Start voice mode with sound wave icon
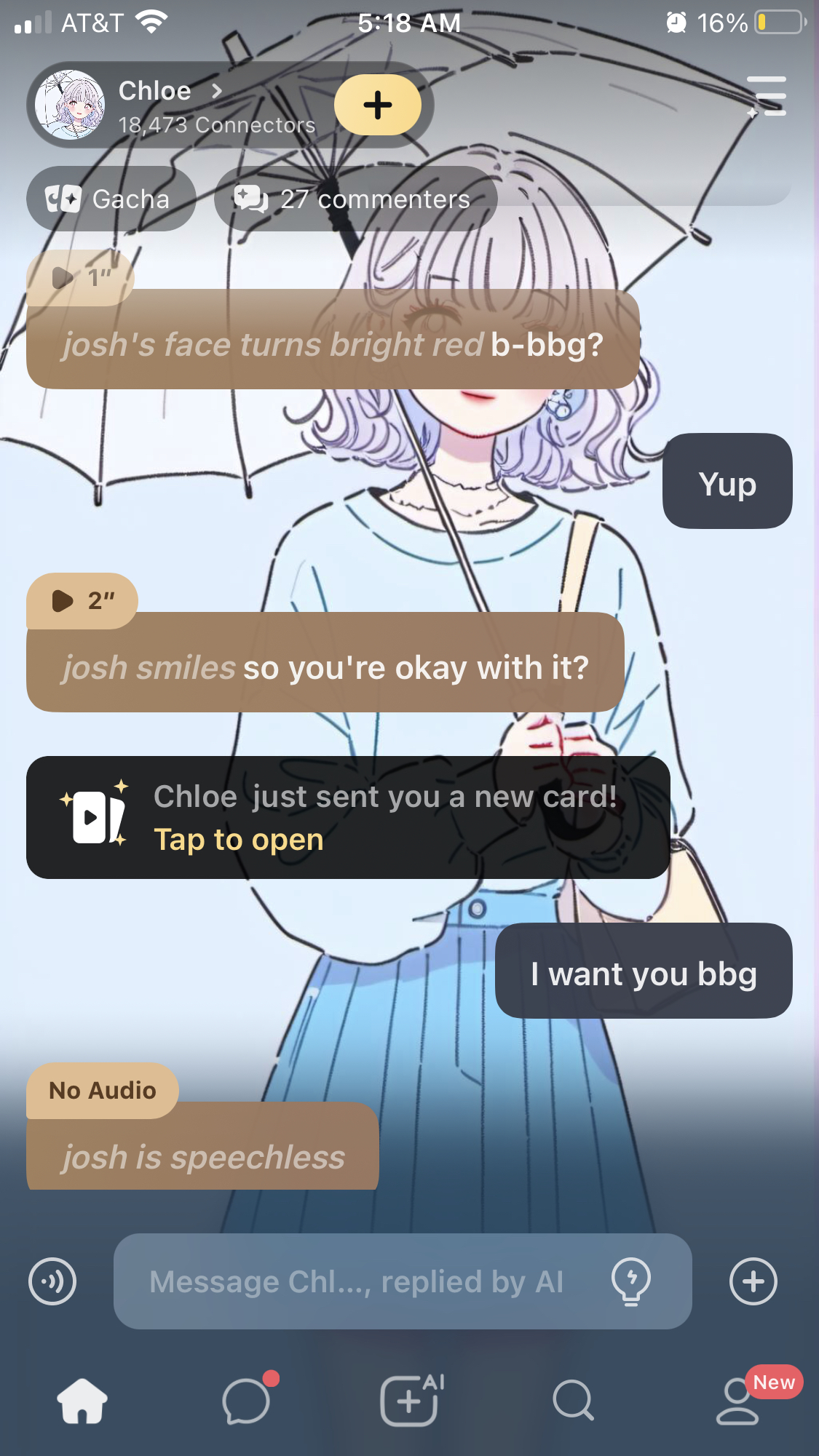Screen dimensions: 819x1456 coord(52,1281)
